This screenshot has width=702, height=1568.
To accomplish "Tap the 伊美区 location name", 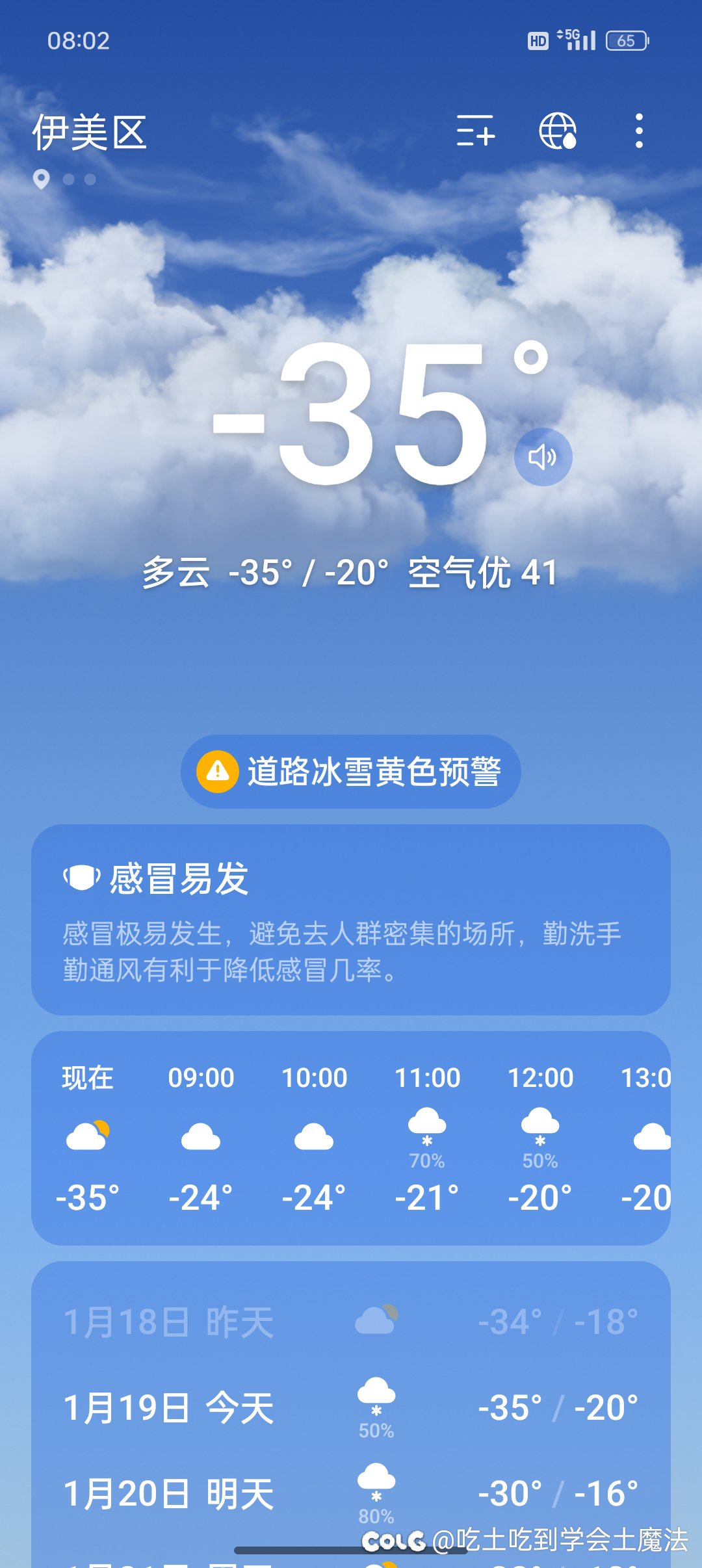I will [x=90, y=133].
